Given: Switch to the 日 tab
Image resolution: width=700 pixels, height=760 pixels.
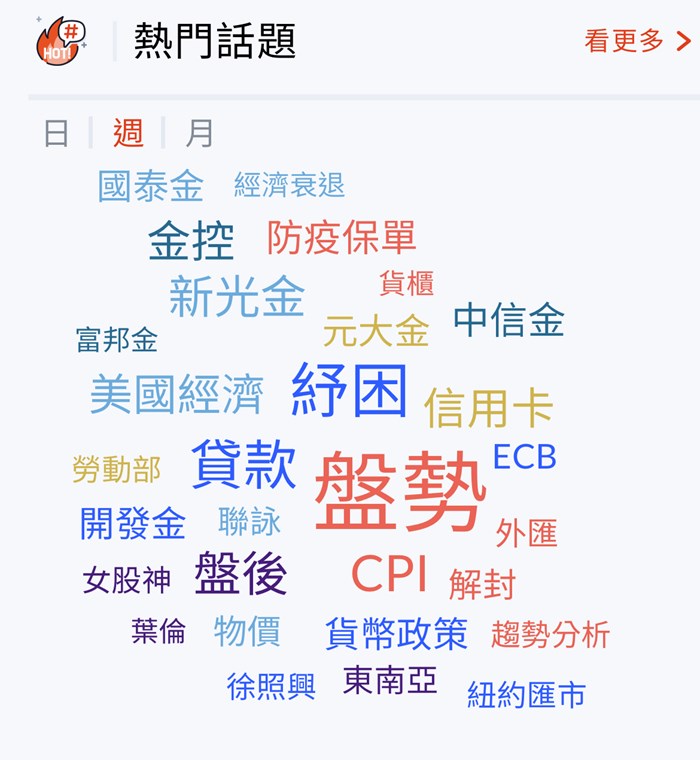Looking at the screenshot, I should click(x=57, y=133).
